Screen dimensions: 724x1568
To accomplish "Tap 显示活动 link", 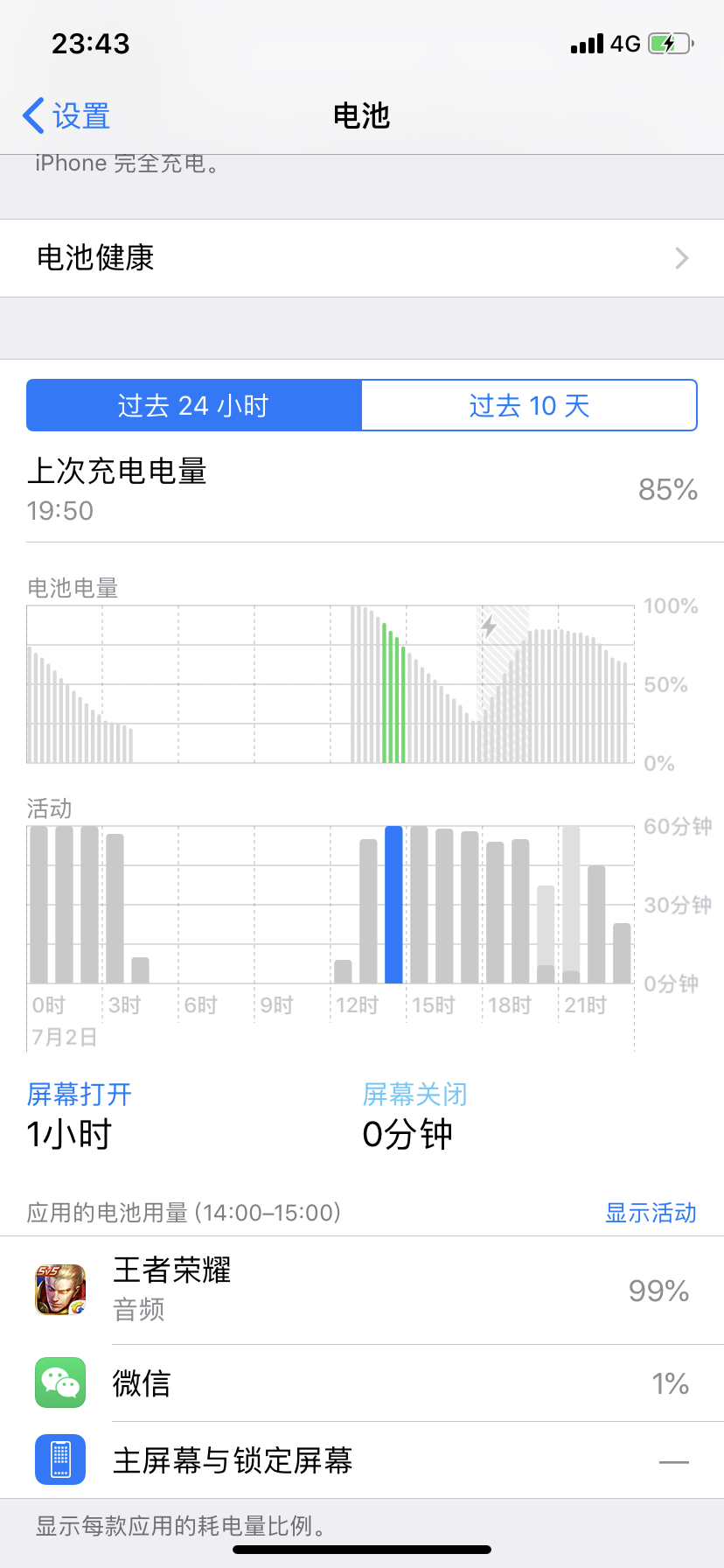I will pos(651,1213).
